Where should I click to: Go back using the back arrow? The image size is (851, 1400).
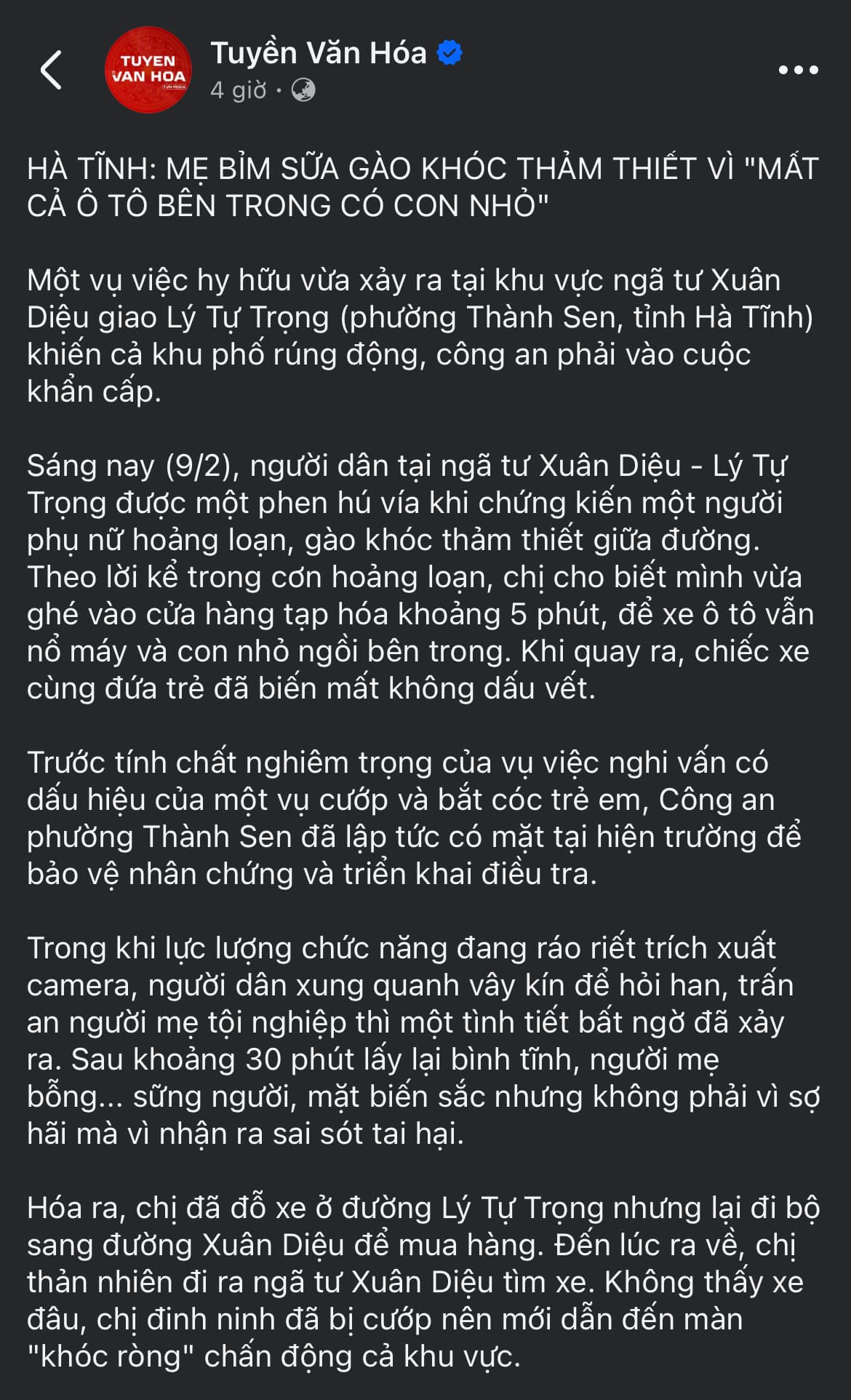click(x=51, y=70)
